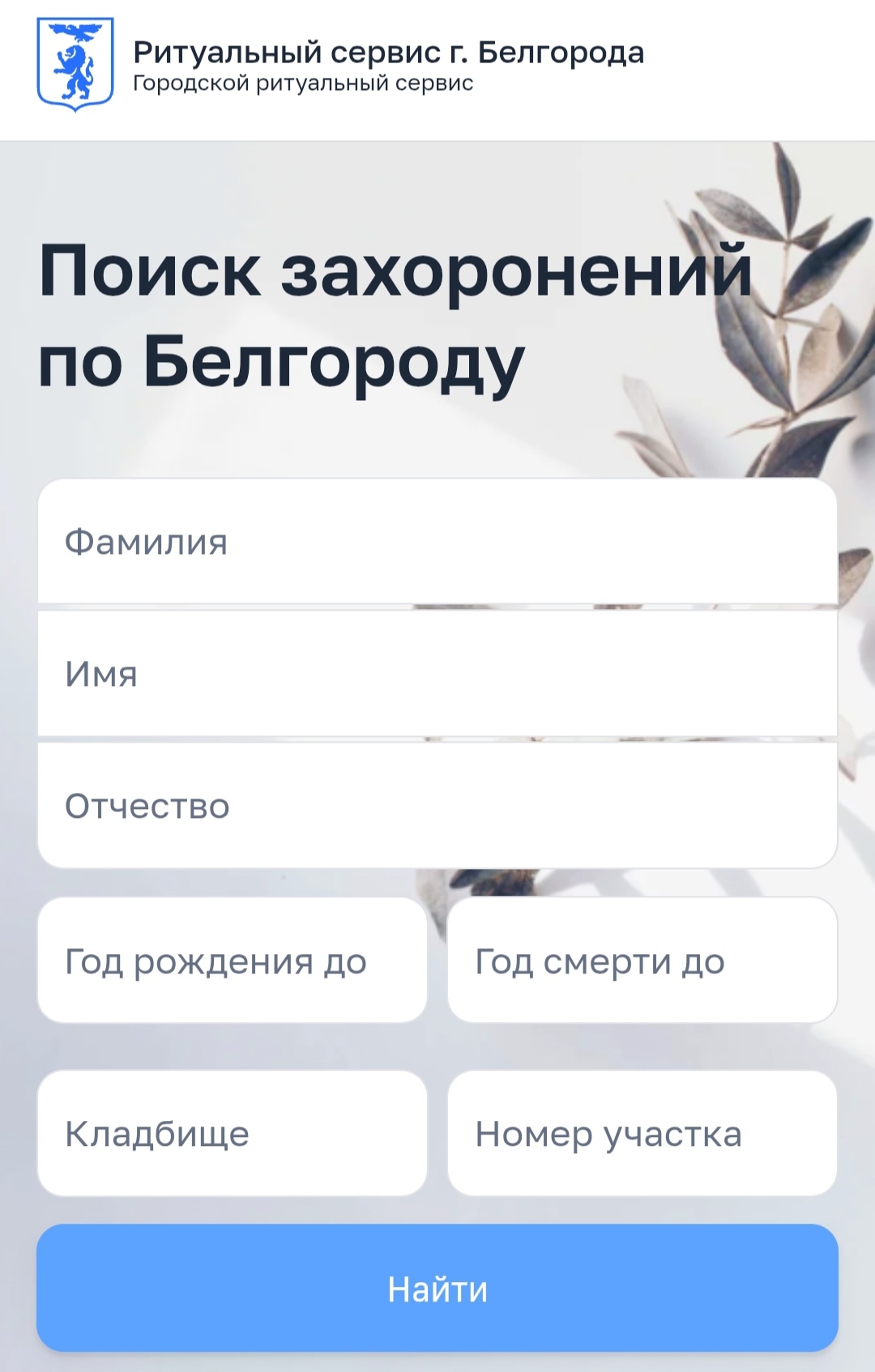875x1372 pixels.
Task: Focus the Имя text field
Action: click(x=437, y=674)
